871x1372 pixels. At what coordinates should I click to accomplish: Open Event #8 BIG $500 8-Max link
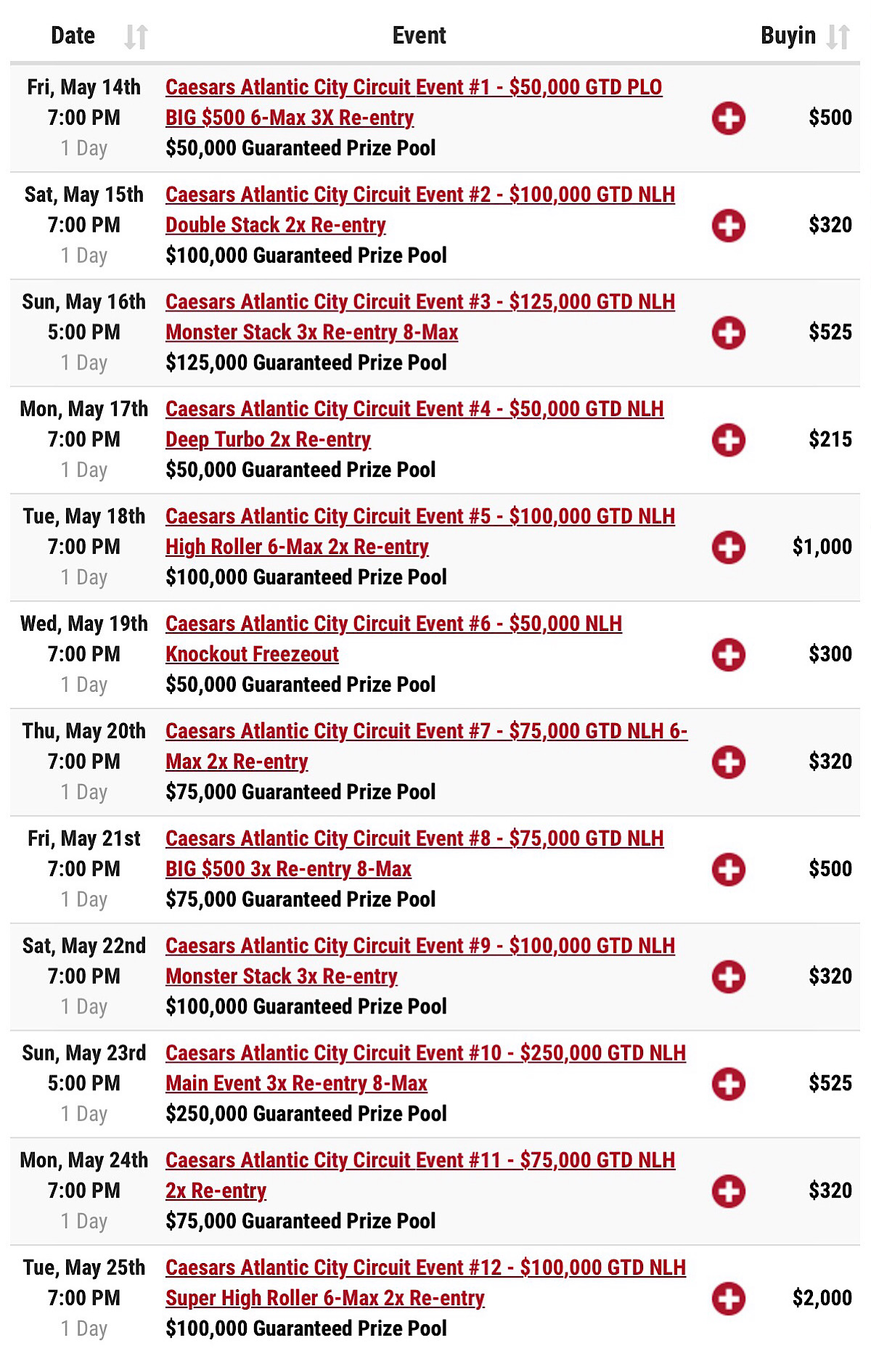tap(414, 854)
